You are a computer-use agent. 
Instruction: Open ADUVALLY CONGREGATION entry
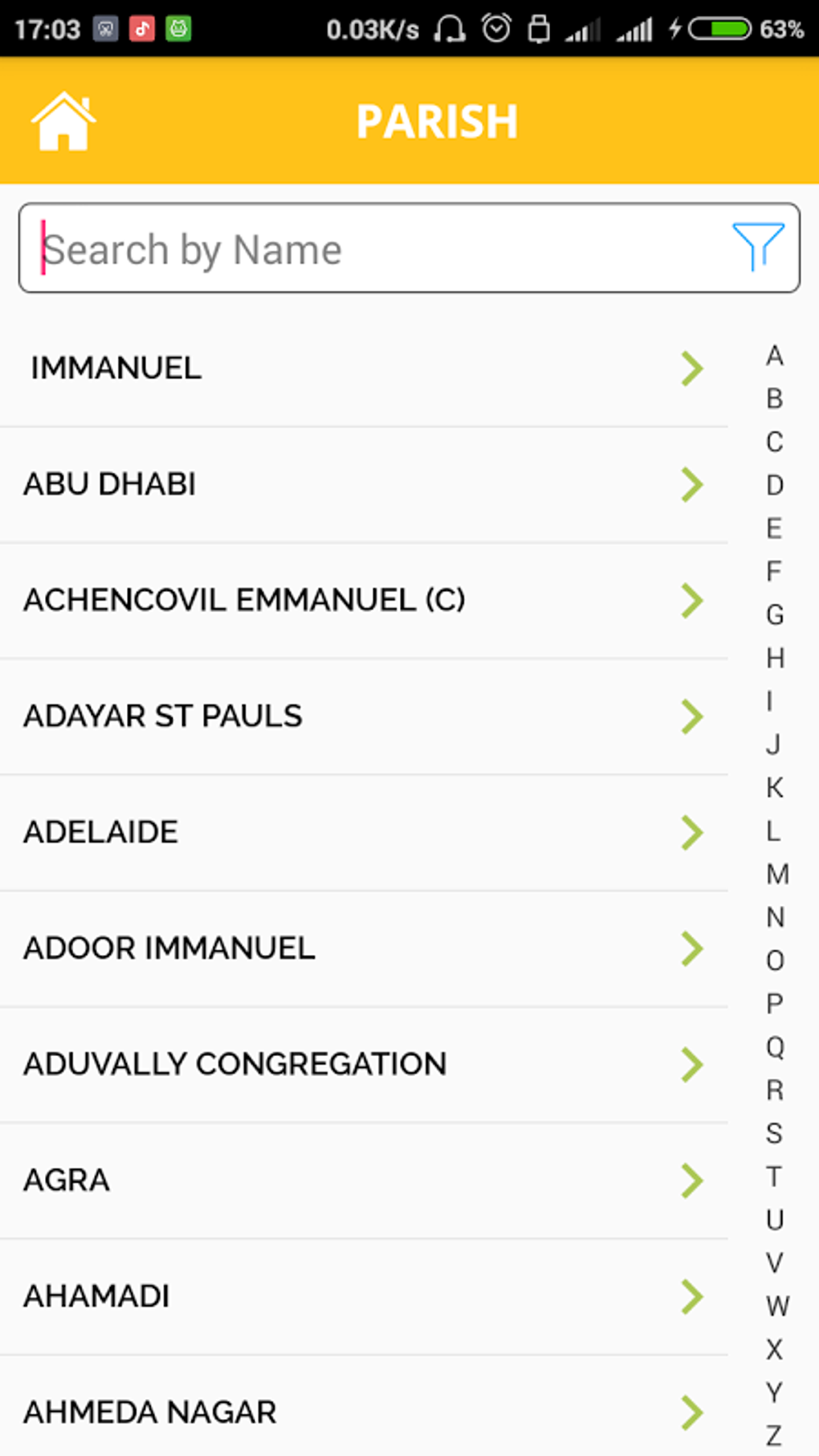tap(363, 1064)
